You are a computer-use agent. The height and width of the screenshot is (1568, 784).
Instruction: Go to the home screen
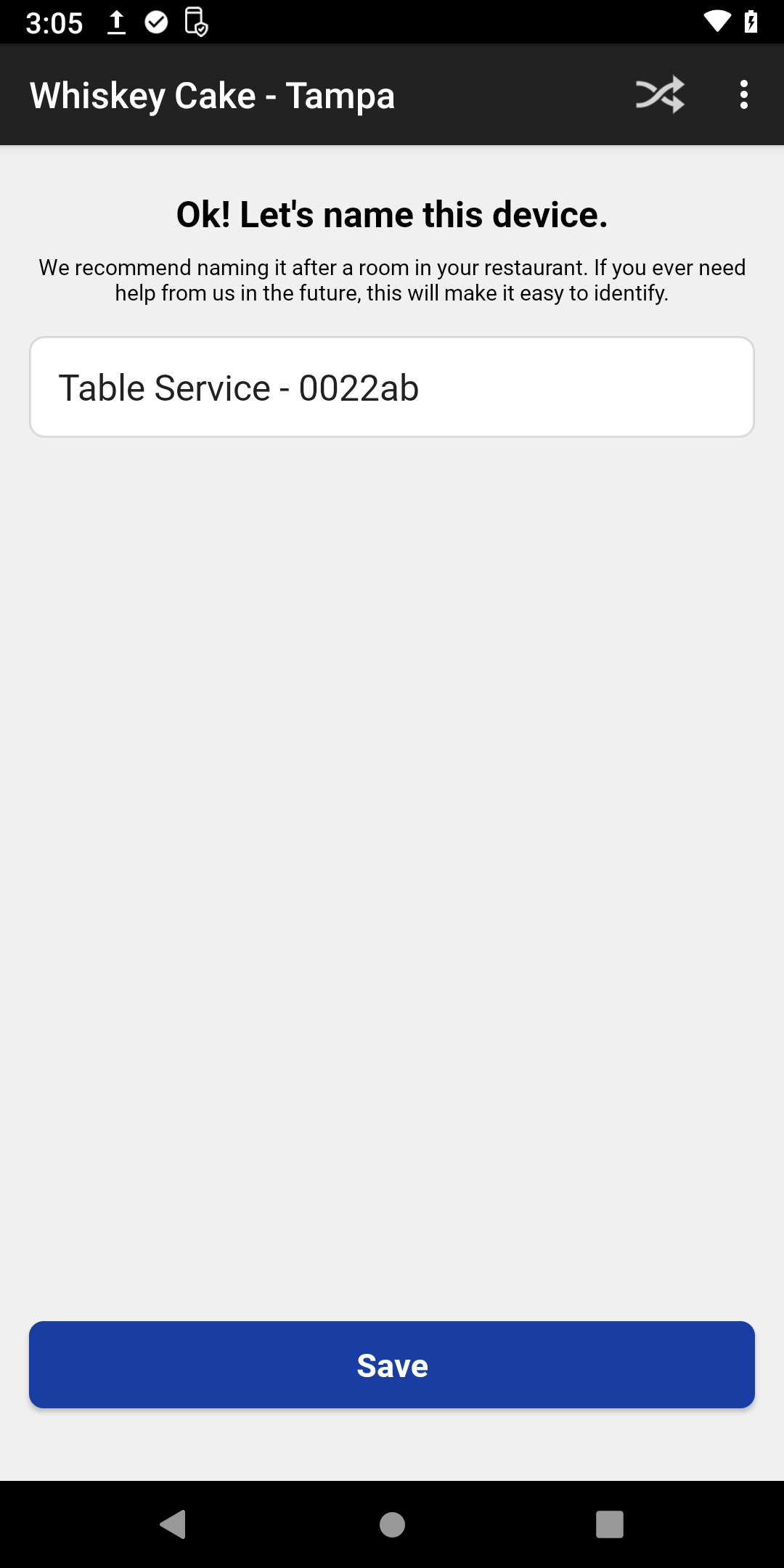pos(392,1524)
